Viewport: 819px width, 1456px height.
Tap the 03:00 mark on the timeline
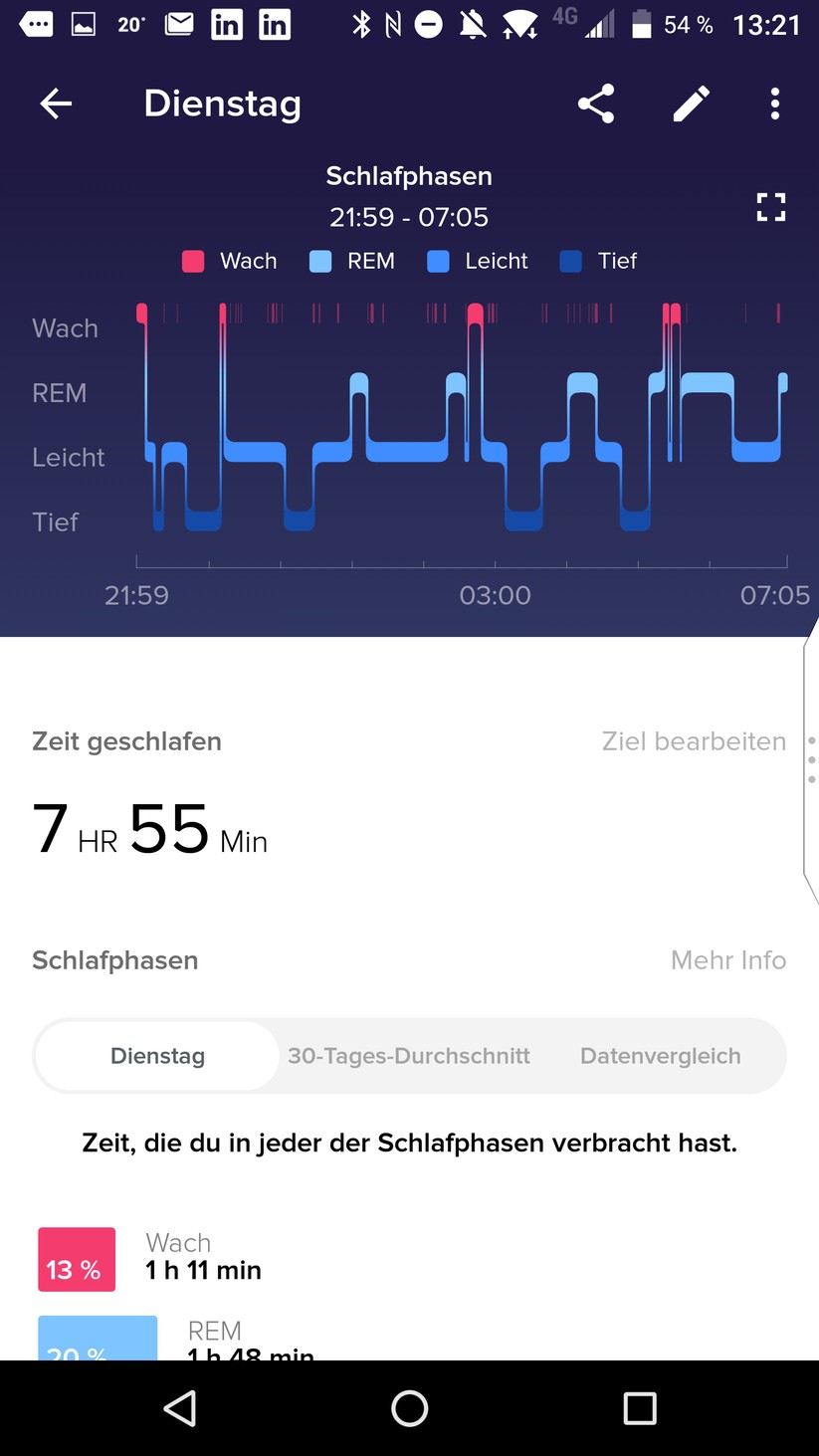pyautogui.click(x=496, y=595)
